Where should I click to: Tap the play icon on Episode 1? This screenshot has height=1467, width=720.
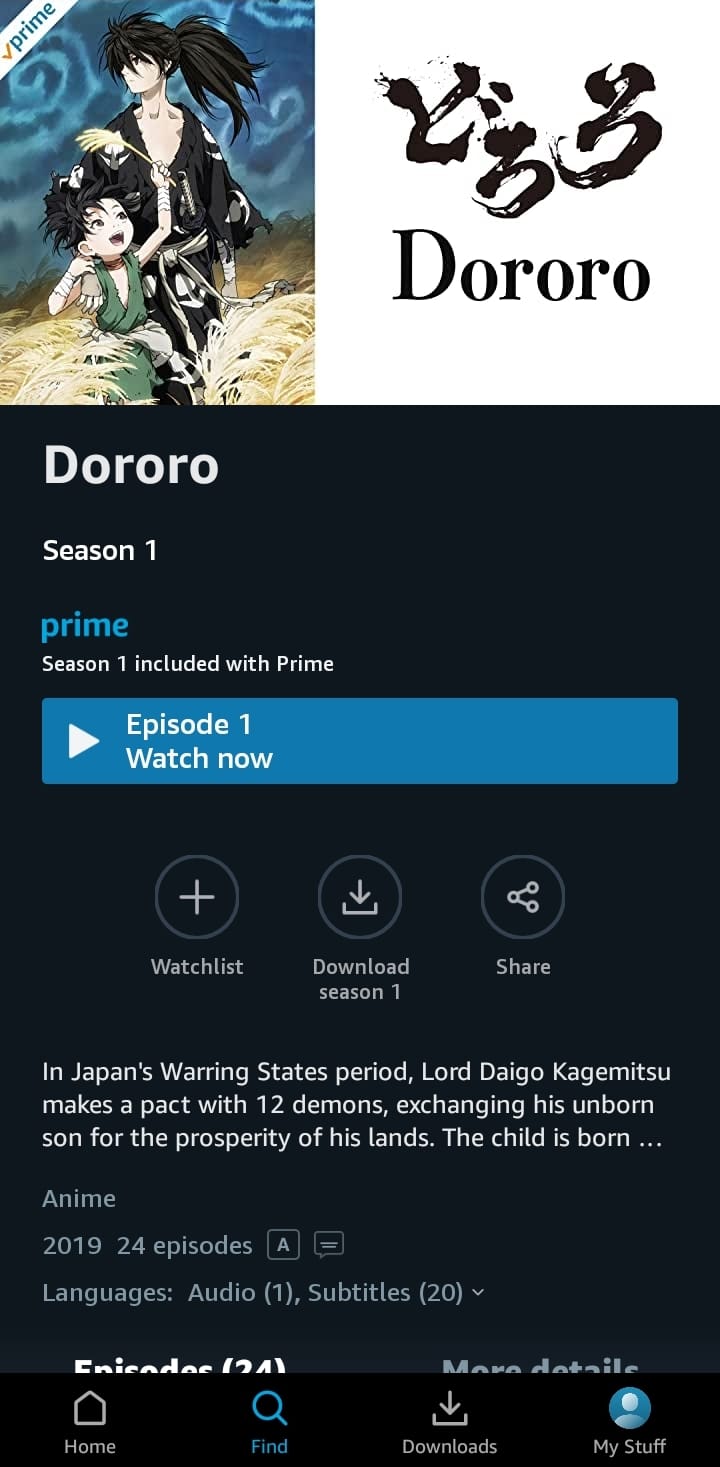[84, 740]
